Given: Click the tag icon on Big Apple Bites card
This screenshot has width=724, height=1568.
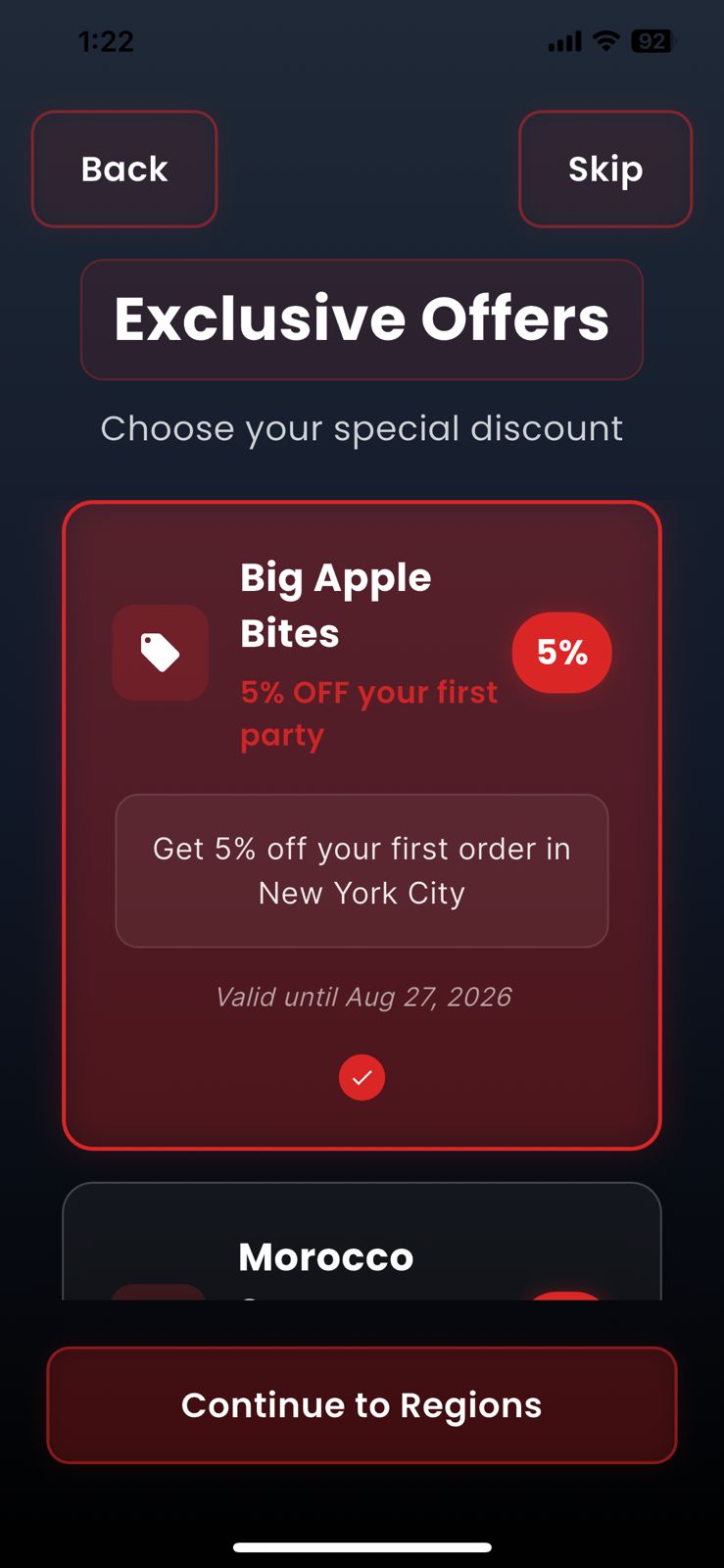Looking at the screenshot, I should tap(160, 652).
